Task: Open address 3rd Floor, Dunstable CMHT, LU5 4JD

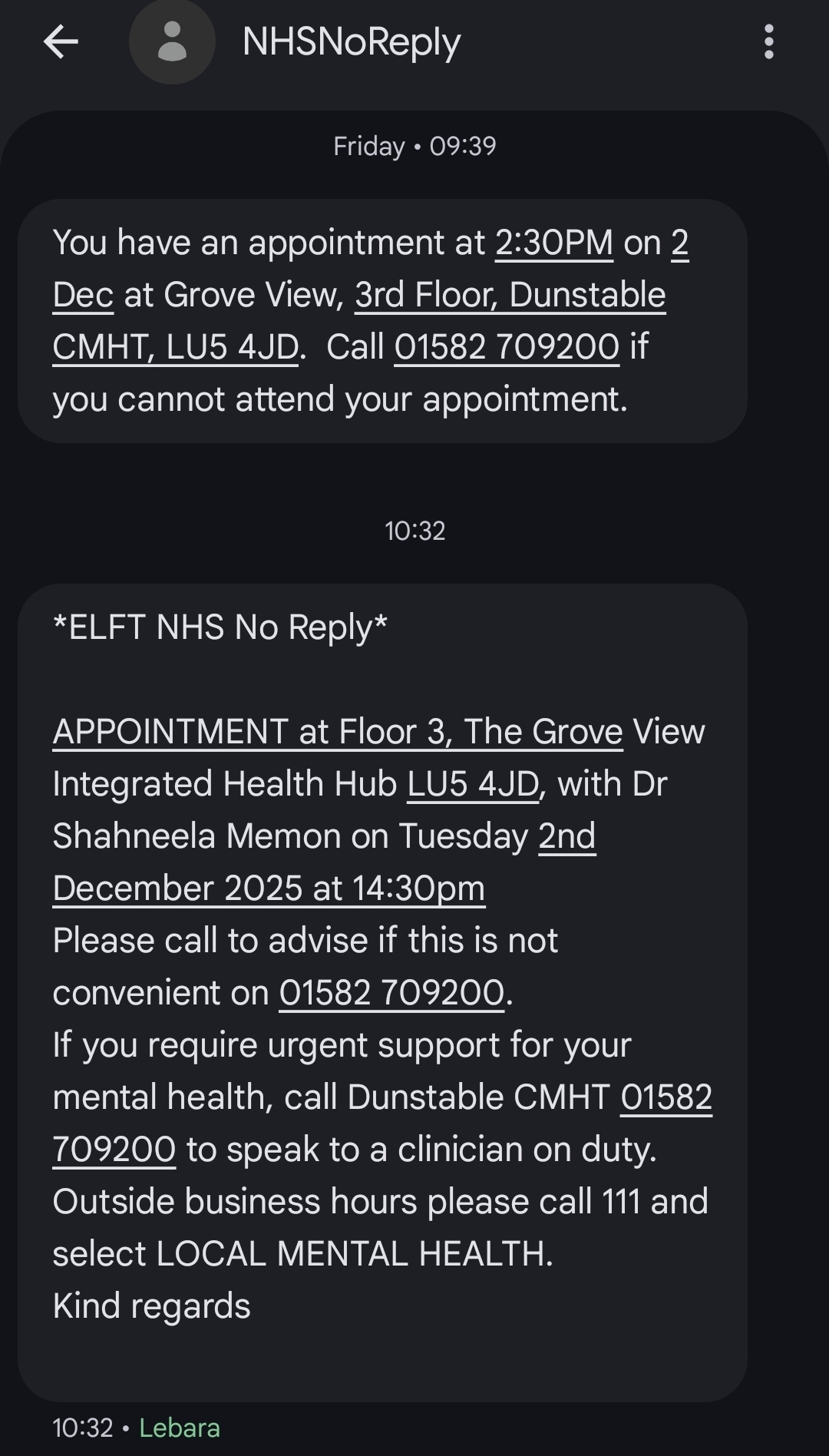Action: click(x=510, y=296)
